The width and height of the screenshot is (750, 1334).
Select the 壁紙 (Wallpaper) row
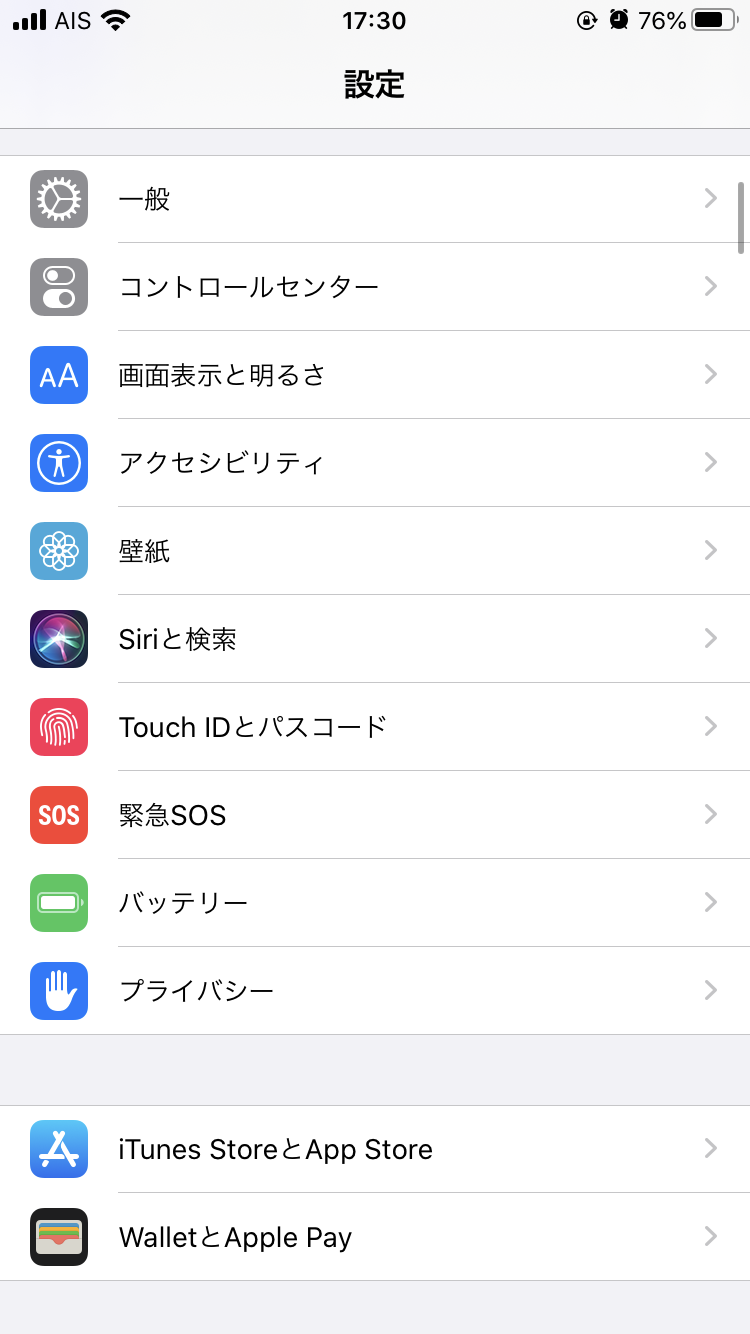coord(375,551)
